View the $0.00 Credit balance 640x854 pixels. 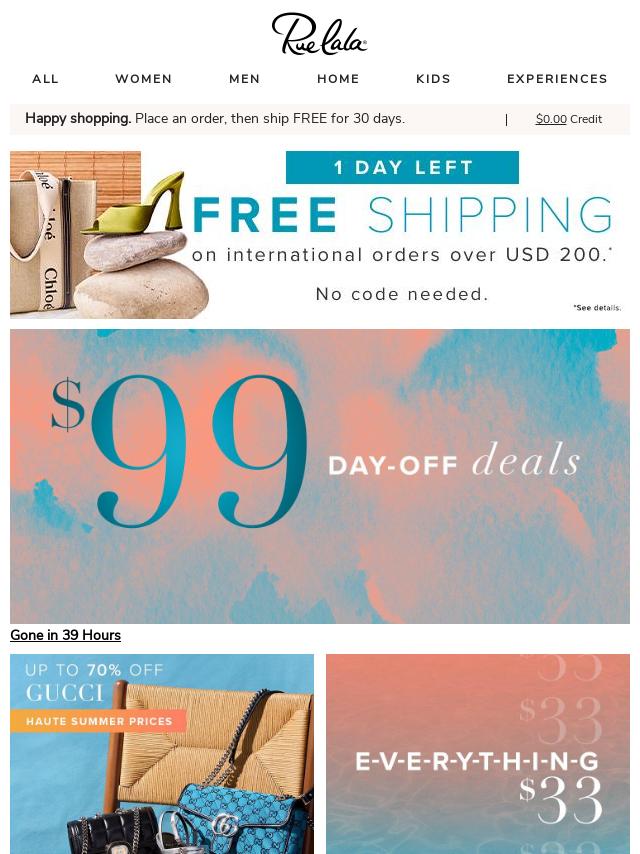tap(567, 119)
